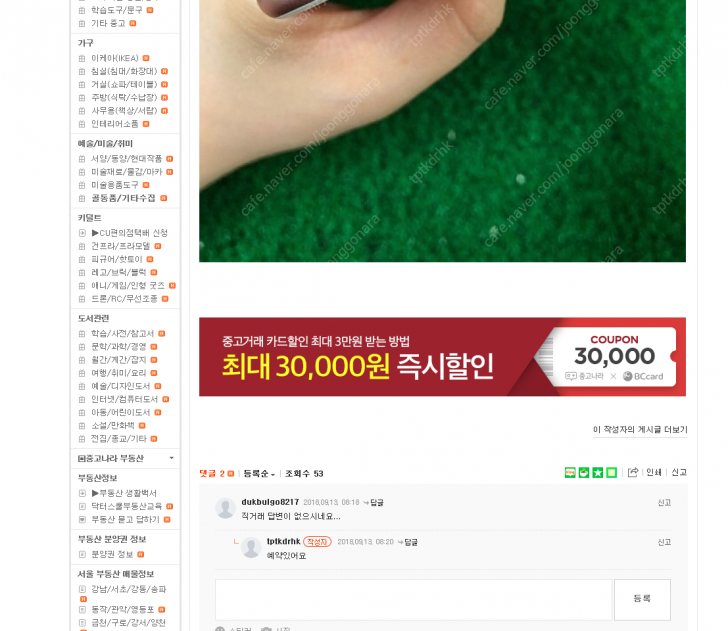Expand the 중고나라 부동산 dropdown

coord(171,458)
